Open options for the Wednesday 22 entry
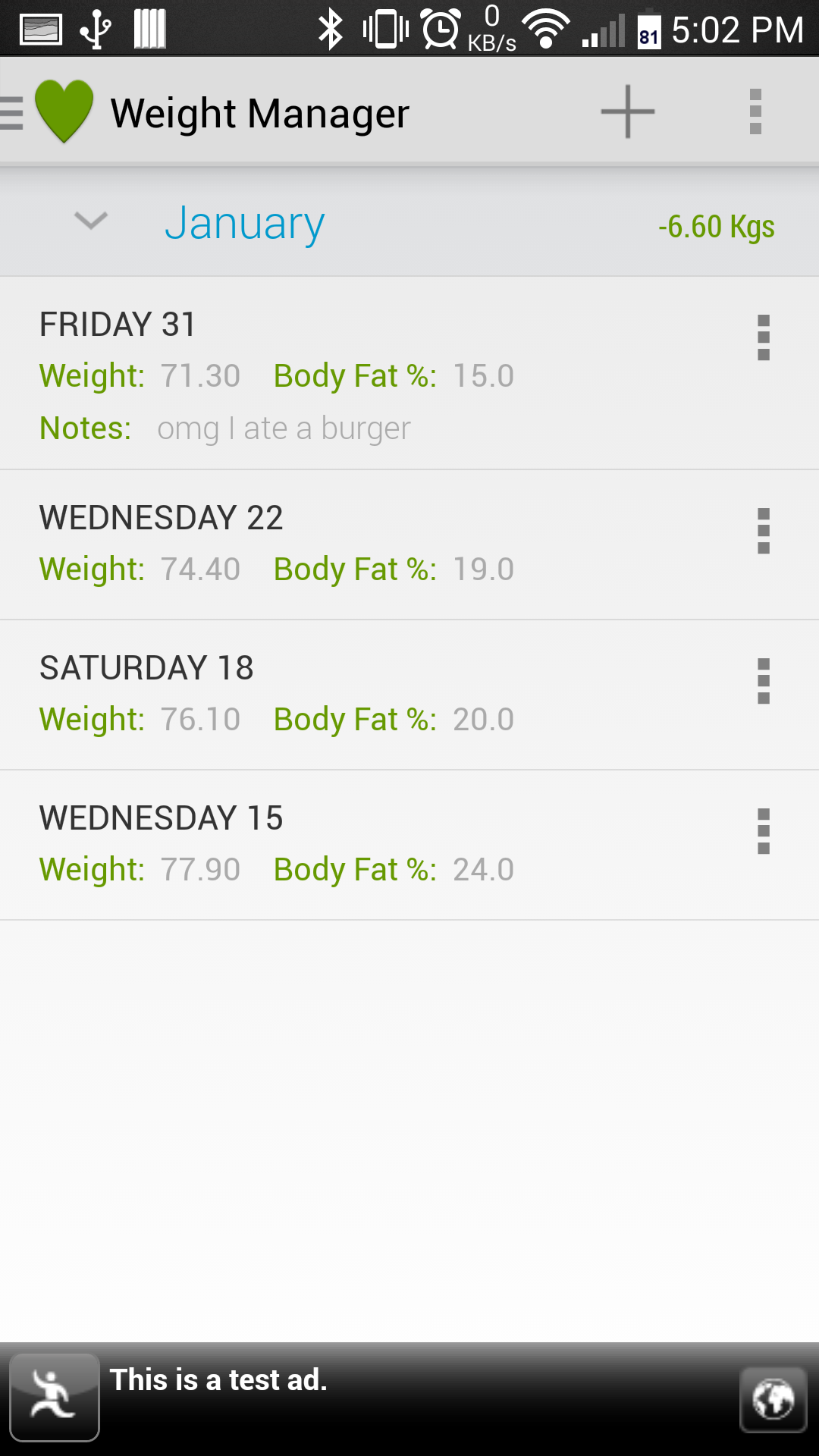The height and width of the screenshot is (1456, 819). (764, 532)
